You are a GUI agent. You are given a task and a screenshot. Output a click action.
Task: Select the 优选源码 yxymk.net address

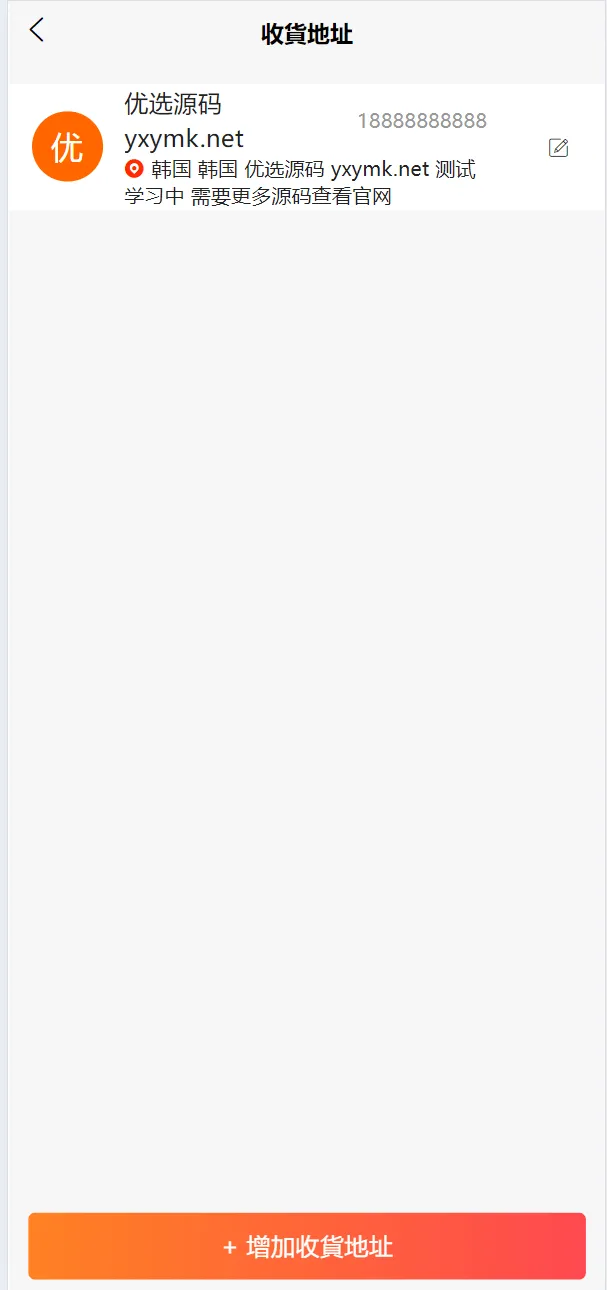[x=300, y=148]
